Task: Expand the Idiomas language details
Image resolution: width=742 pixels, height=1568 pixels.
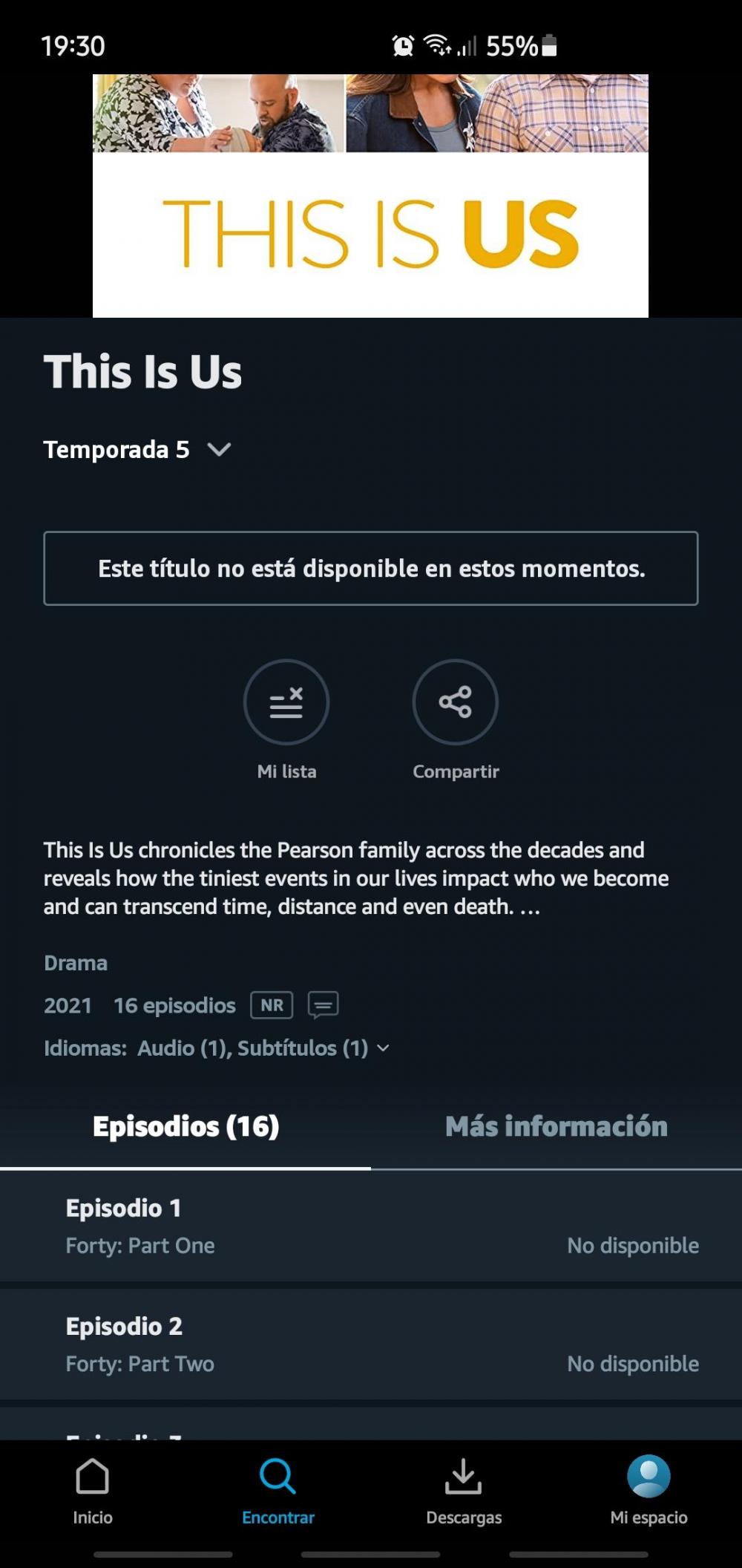Action: (x=384, y=1048)
